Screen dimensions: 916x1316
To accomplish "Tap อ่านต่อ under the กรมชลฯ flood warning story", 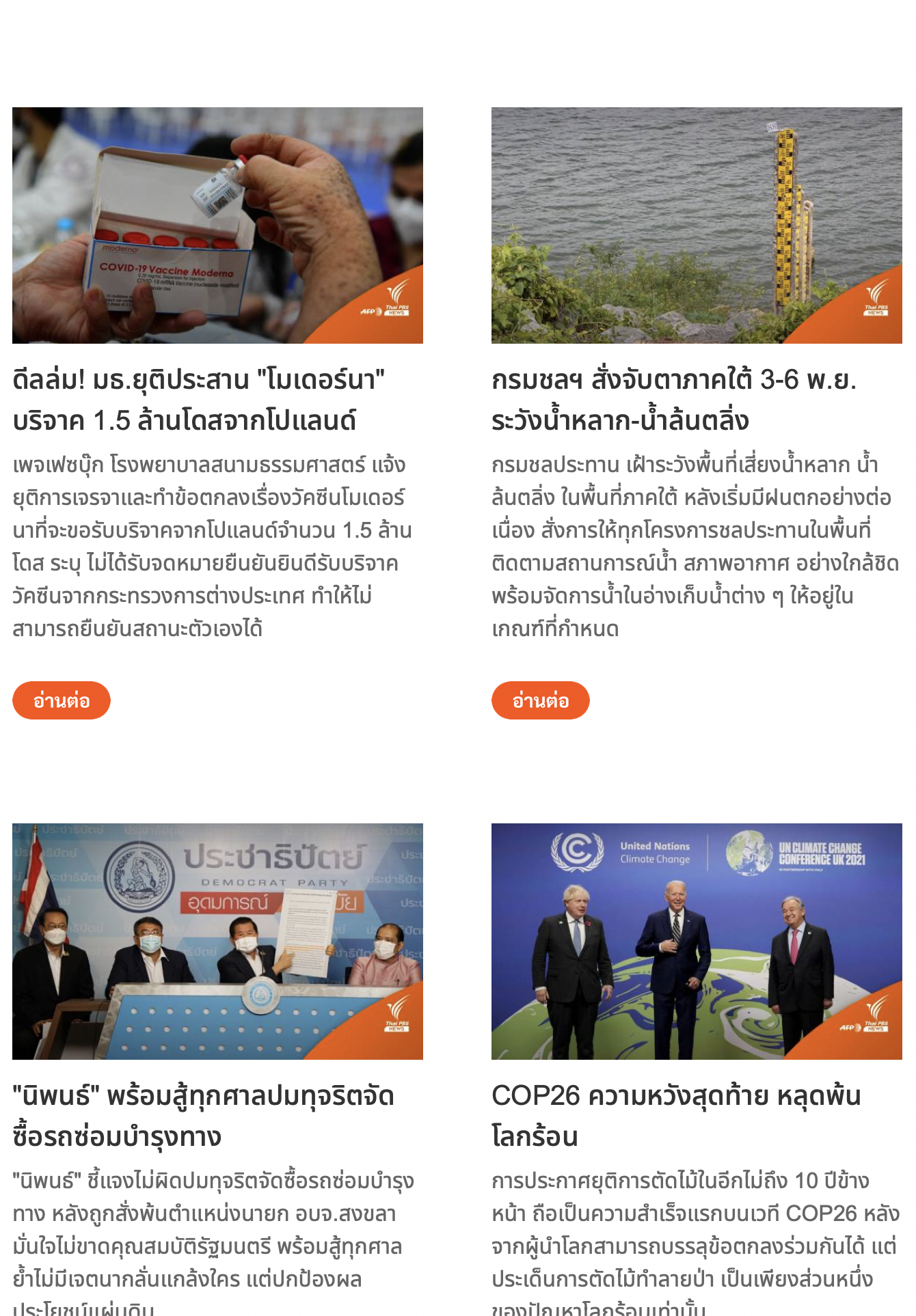I will (x=540, y=700).
